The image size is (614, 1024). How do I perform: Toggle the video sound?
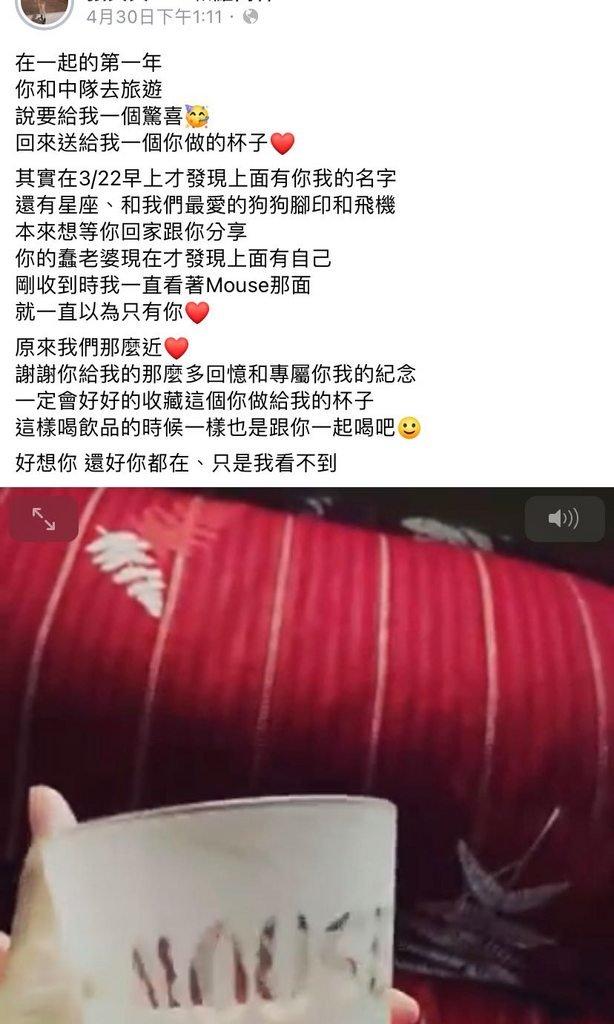(564, 518)
